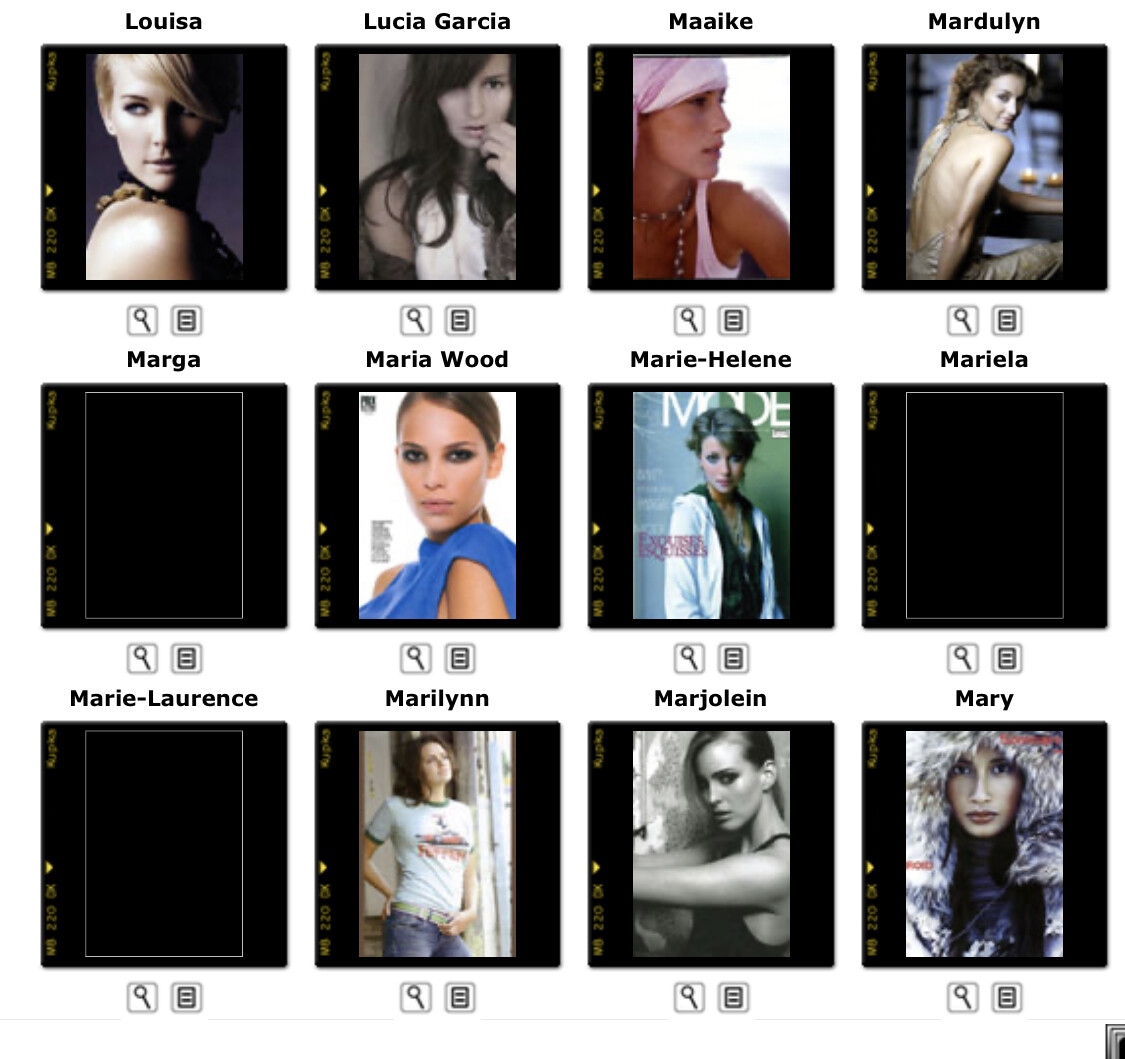Open the details list icon under Marie-Laurence
The image size is (1125, 1059).
(x=187, y=997)
